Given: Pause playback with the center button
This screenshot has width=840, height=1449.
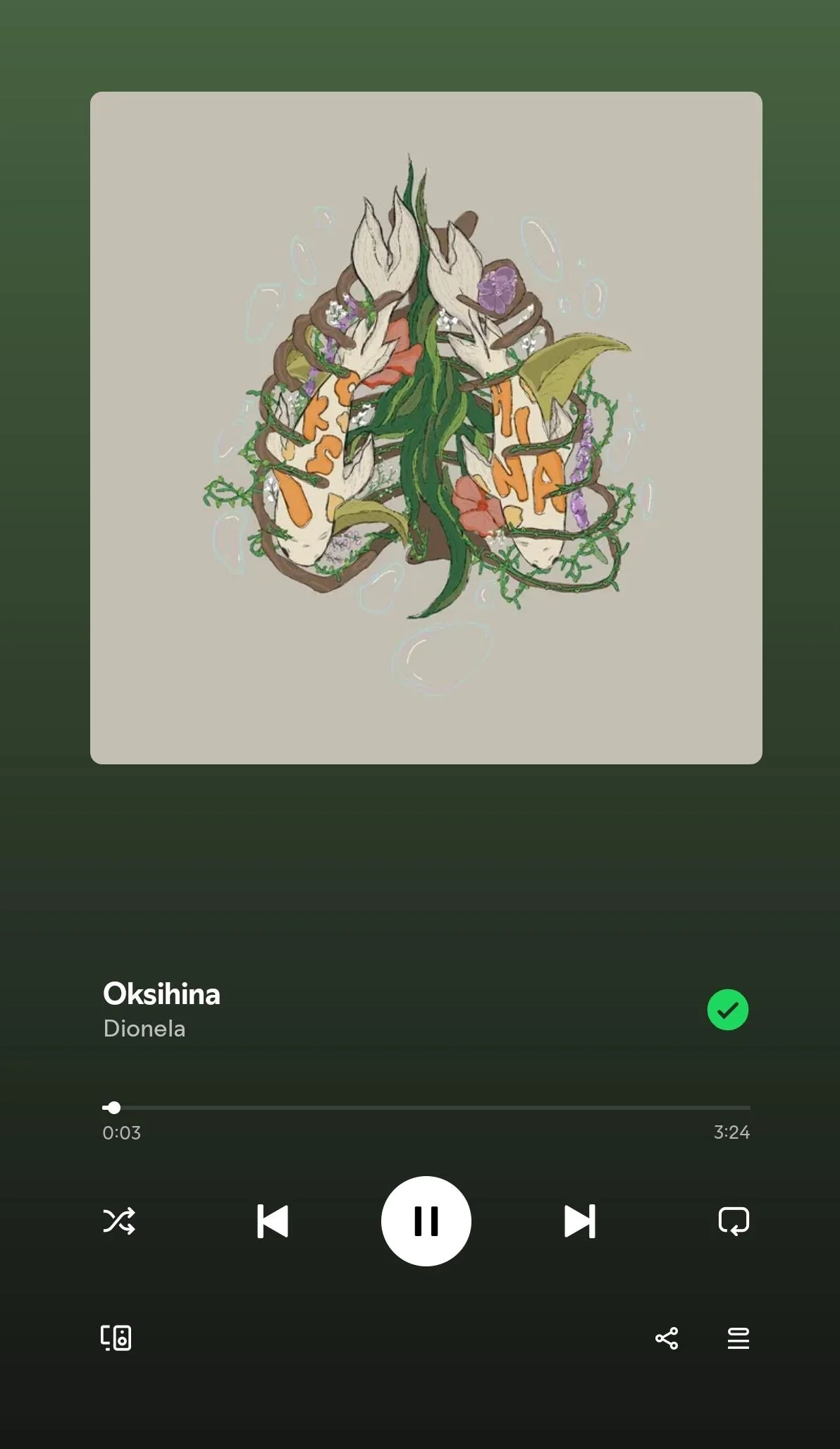Looking at the screenshot, I should 426,1221.
